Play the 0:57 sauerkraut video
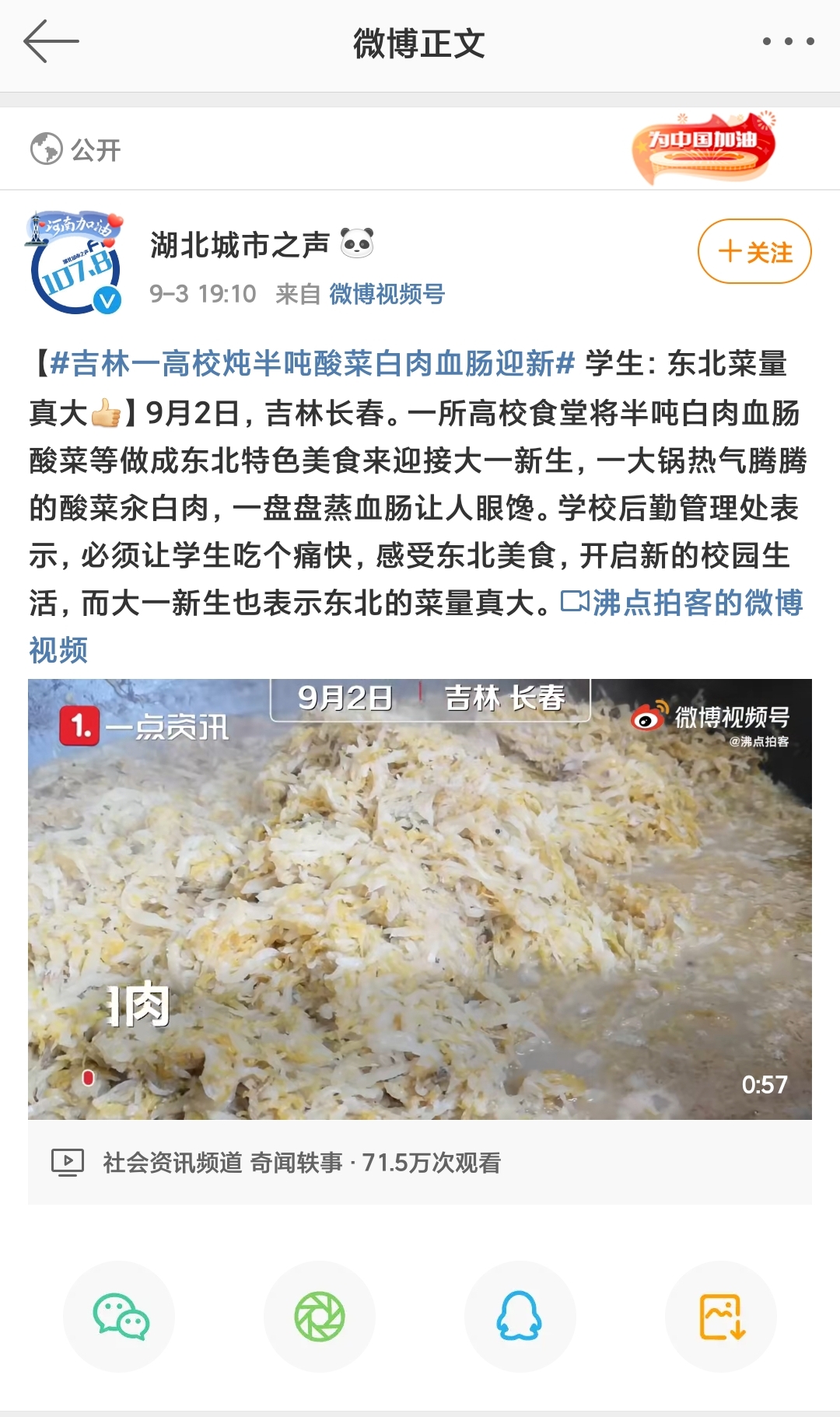Viewport: 840px width, 1417px height. (420, 899)
